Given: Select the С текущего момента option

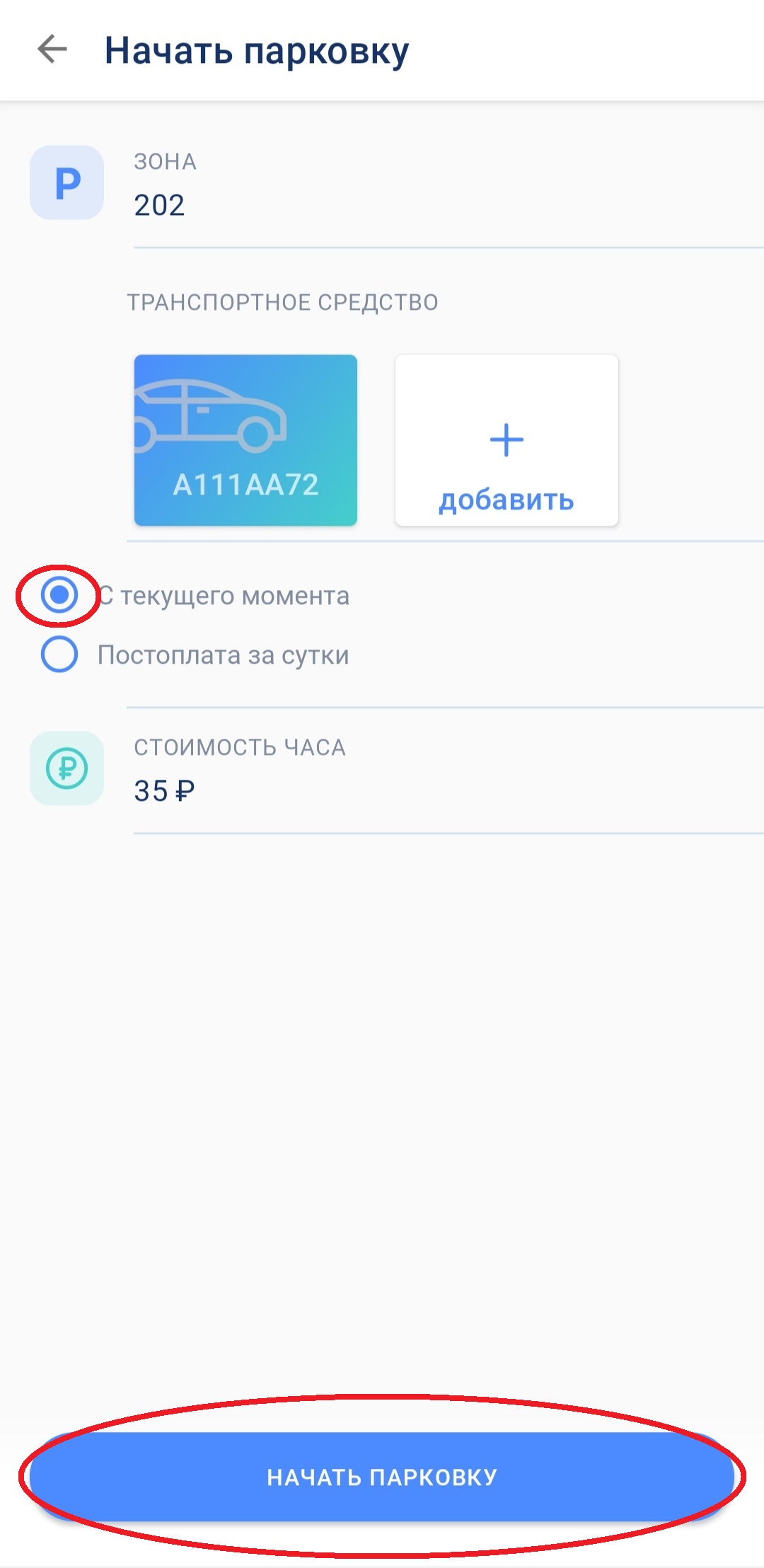Looking at the screenshot, I should point(59,595).
